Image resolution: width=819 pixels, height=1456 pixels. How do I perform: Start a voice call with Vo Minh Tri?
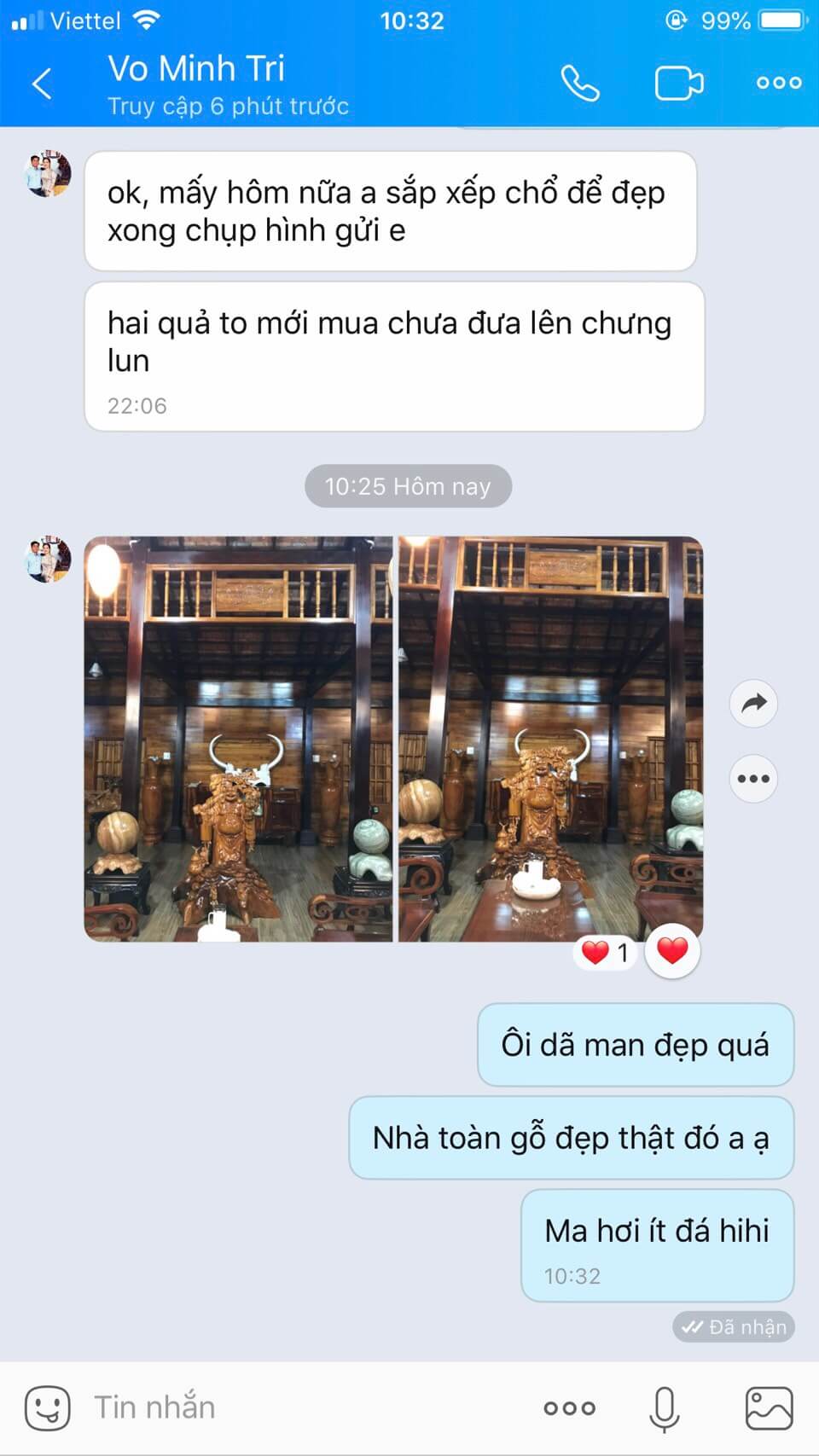pyautogui.click(x=580, y=84)
